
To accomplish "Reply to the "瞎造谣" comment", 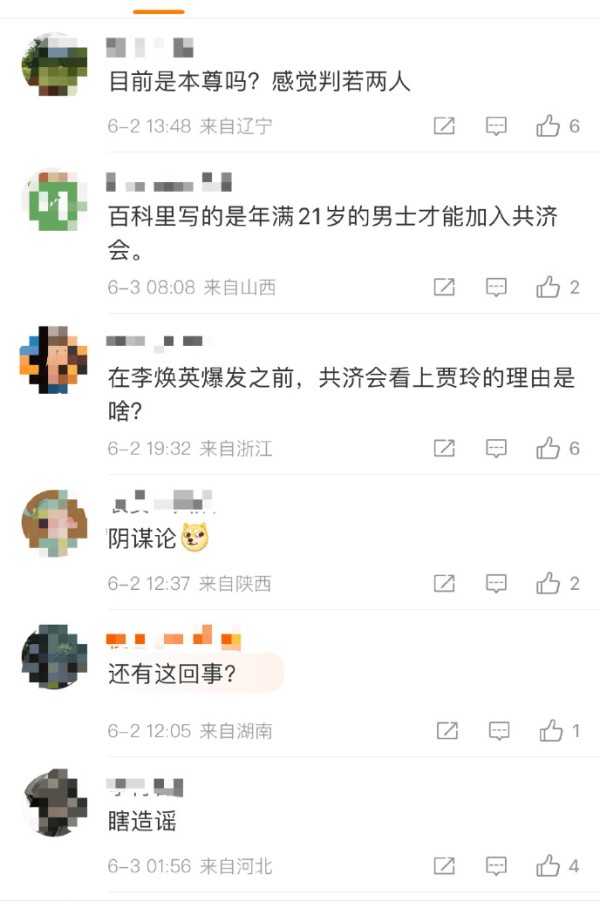I will [x=496, y=867].
